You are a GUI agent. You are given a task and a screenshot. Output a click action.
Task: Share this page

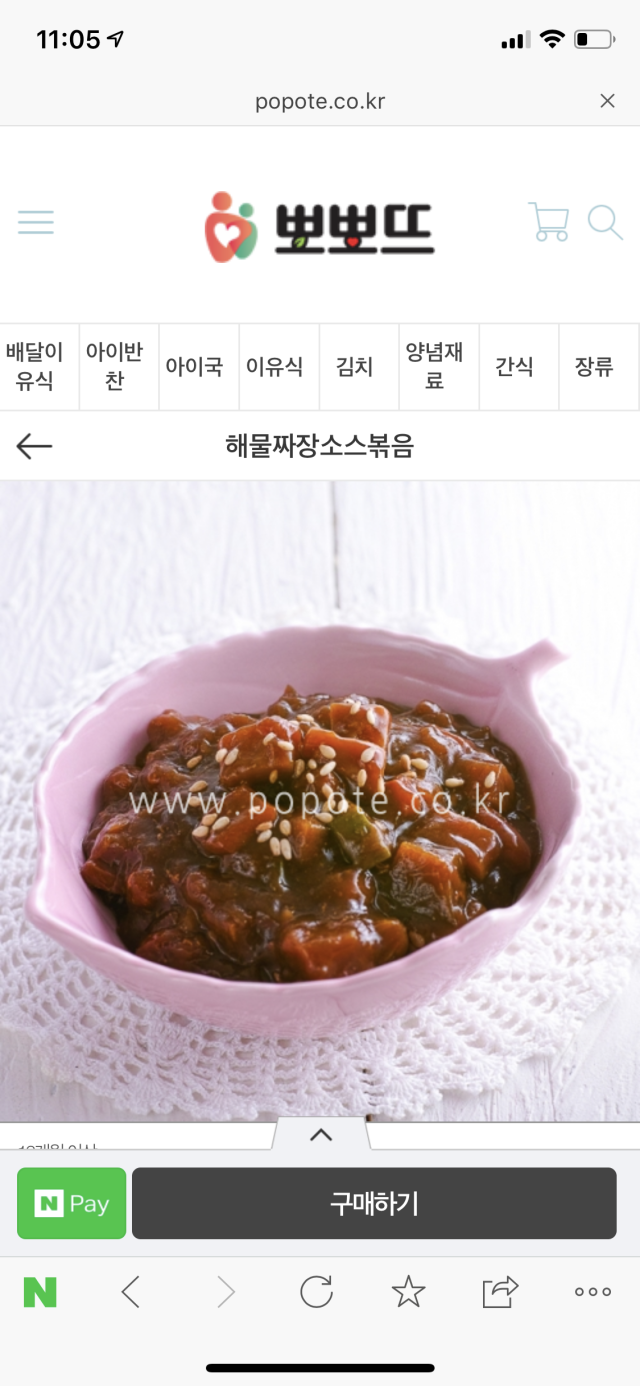pos(500,1292)
